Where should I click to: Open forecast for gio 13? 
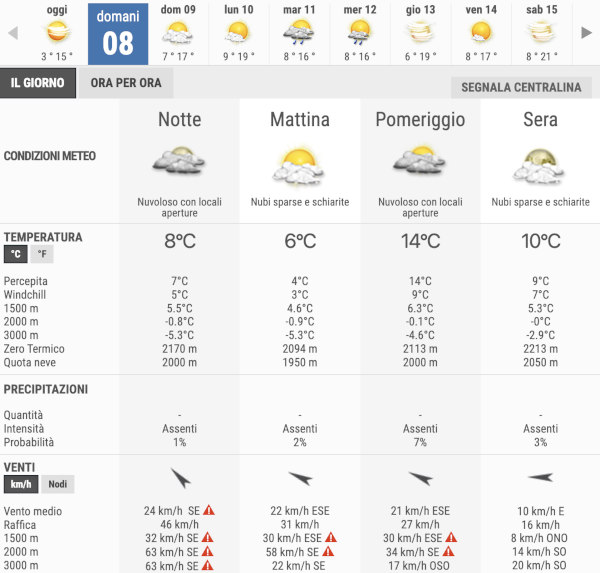pos(421,33)
